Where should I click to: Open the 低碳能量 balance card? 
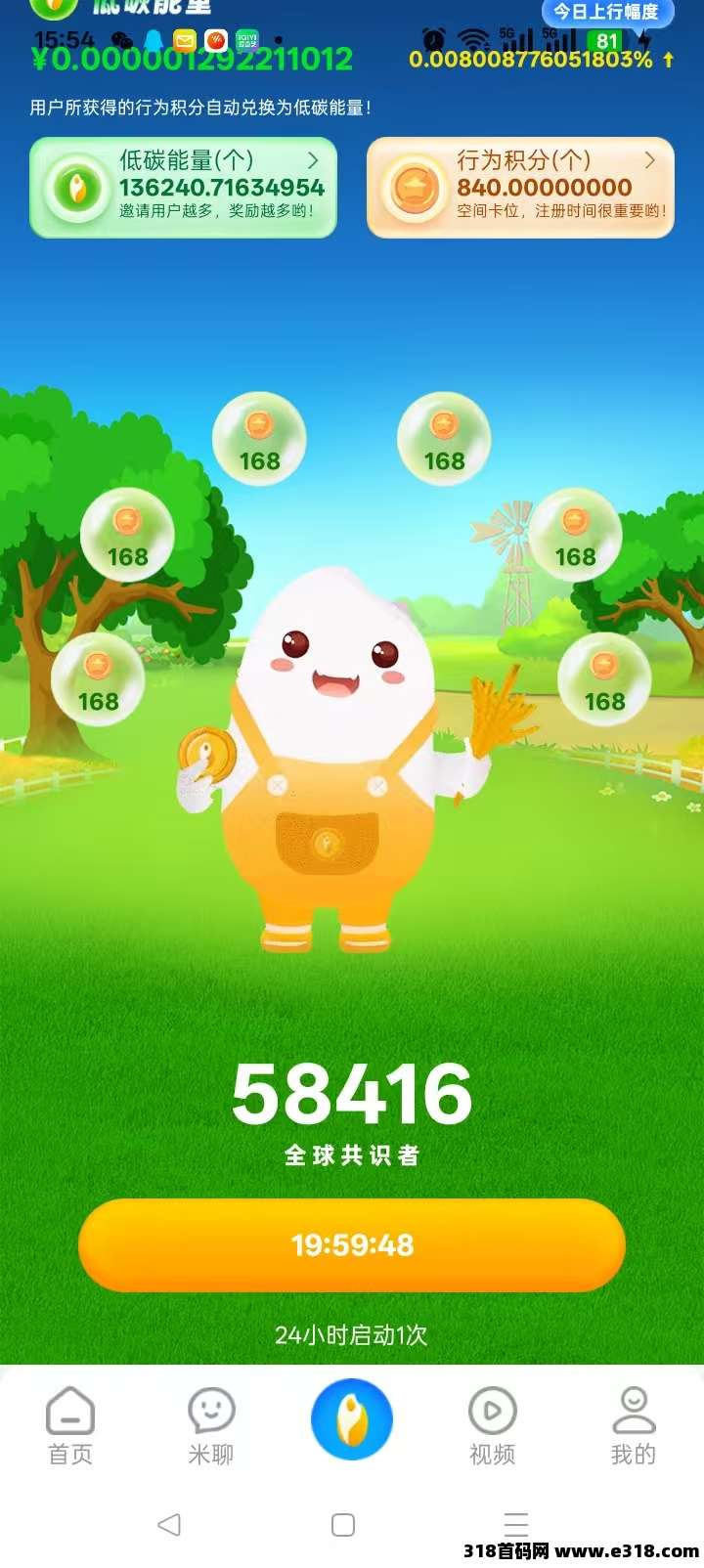(184, 187)
